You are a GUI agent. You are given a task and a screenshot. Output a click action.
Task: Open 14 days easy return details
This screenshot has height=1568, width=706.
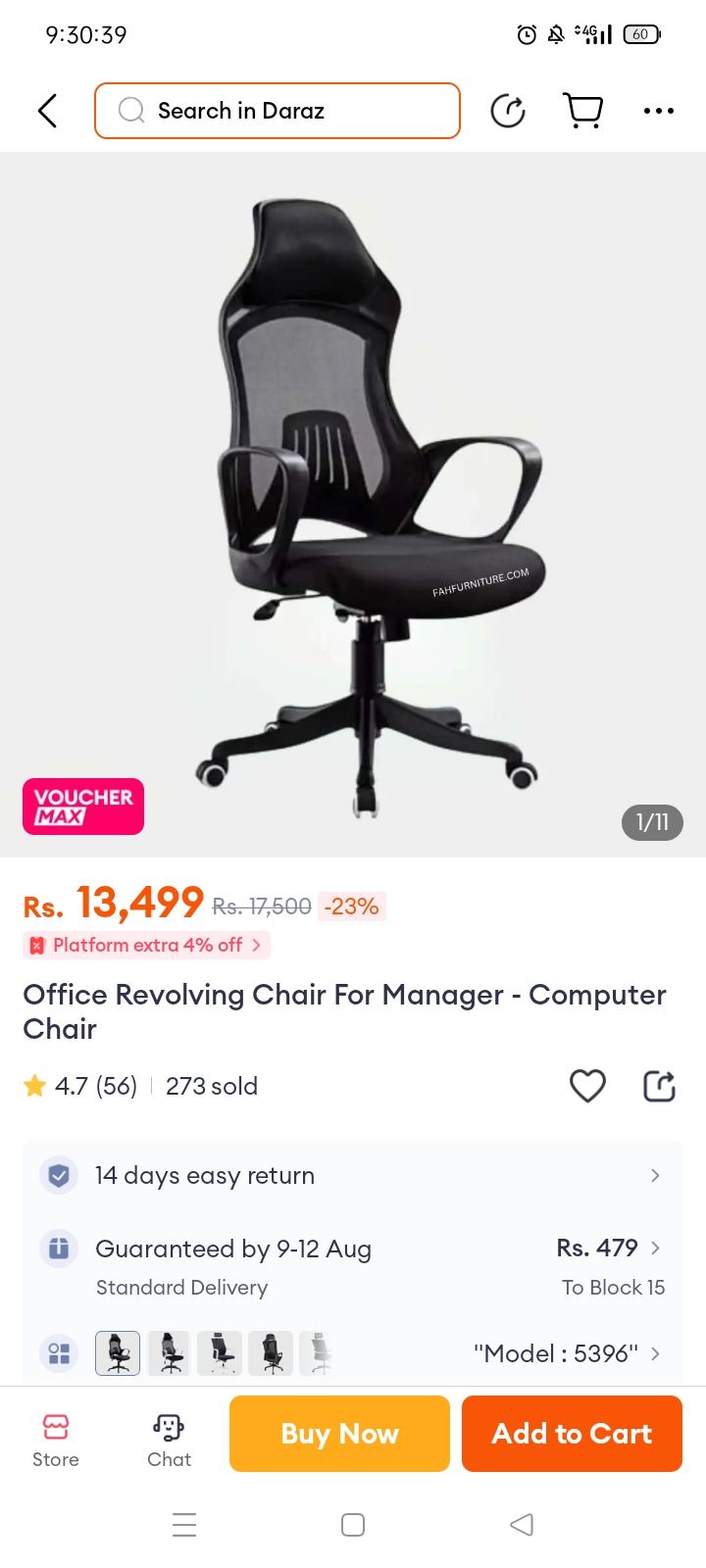click(353, 1175)
